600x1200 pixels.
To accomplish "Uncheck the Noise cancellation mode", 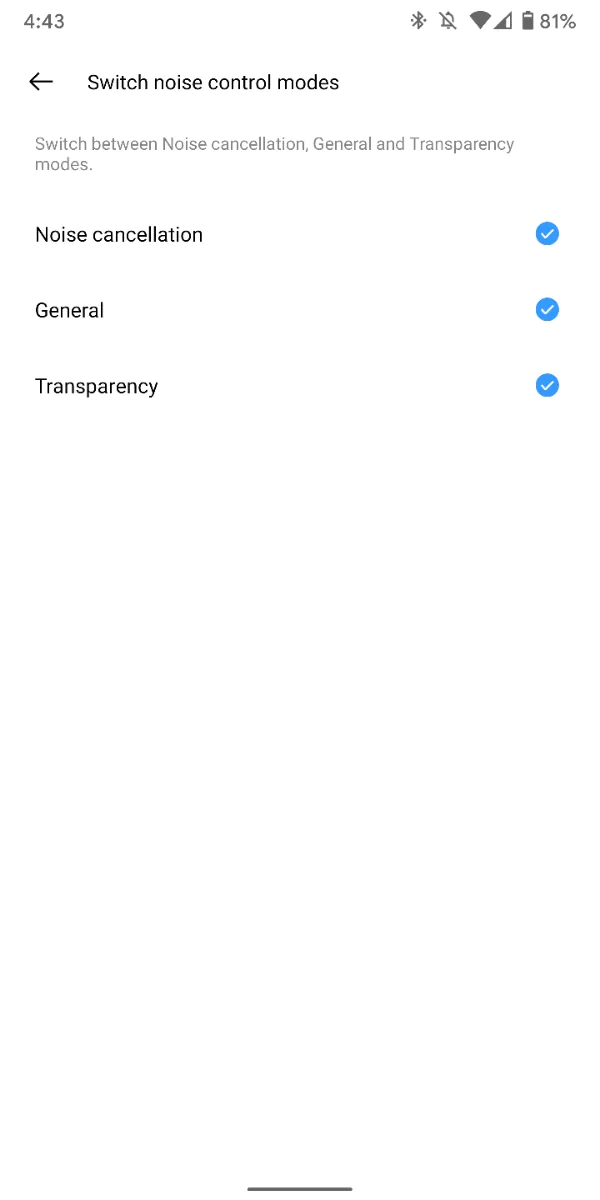I will 547,234.
